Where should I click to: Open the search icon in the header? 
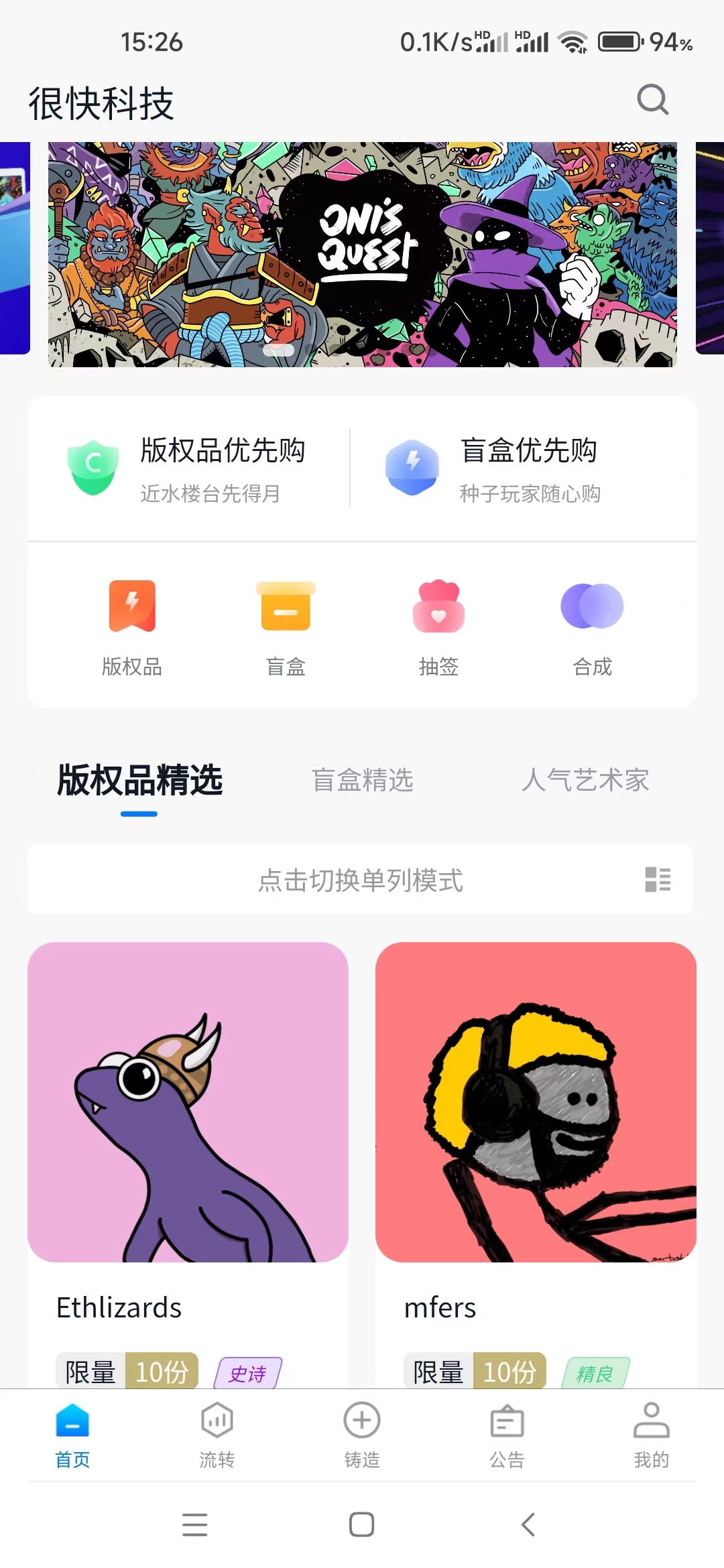(652, 101)
